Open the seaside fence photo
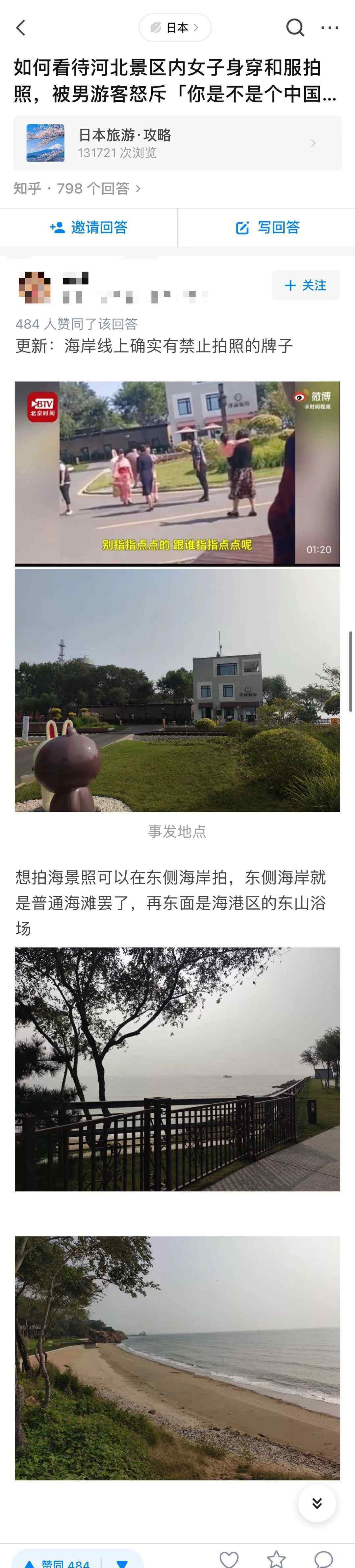This screenshot has width=355, height=1568. coord(177,1069)
